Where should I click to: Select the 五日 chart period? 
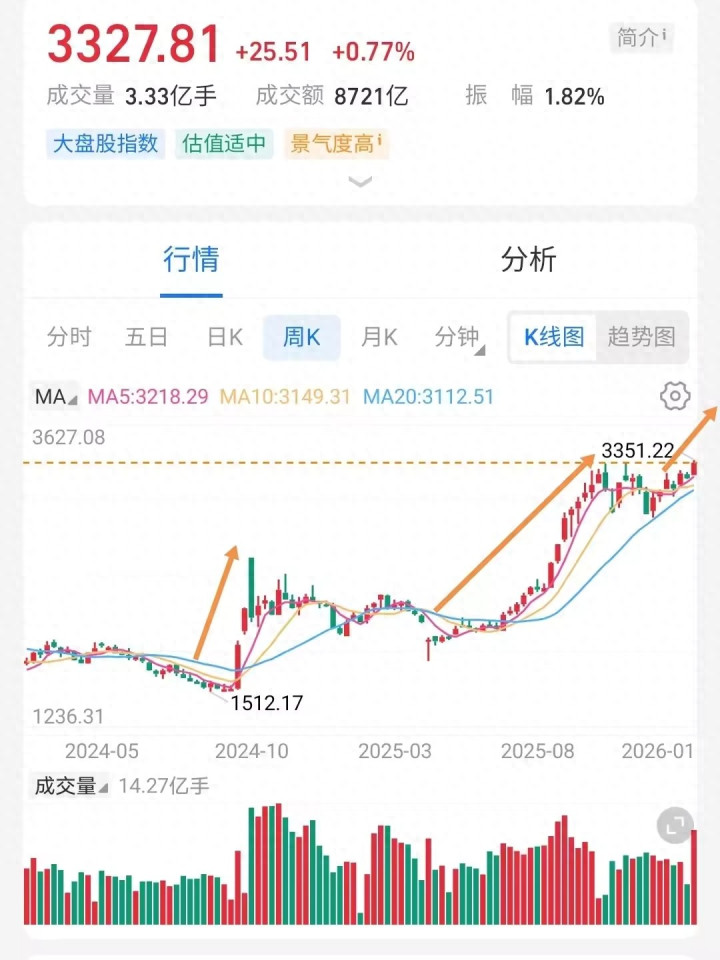point(146,337)
